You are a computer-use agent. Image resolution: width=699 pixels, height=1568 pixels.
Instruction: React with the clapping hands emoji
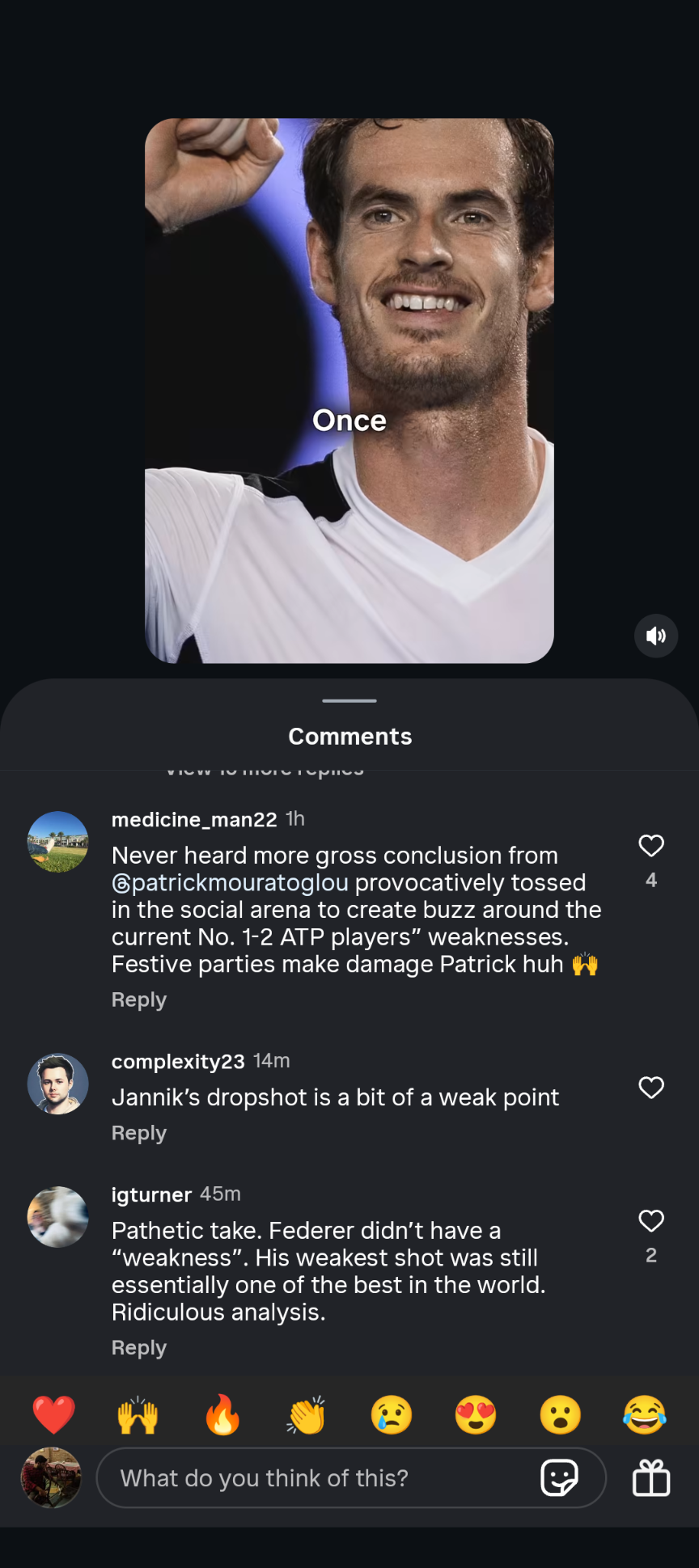tap(307, 1414)
